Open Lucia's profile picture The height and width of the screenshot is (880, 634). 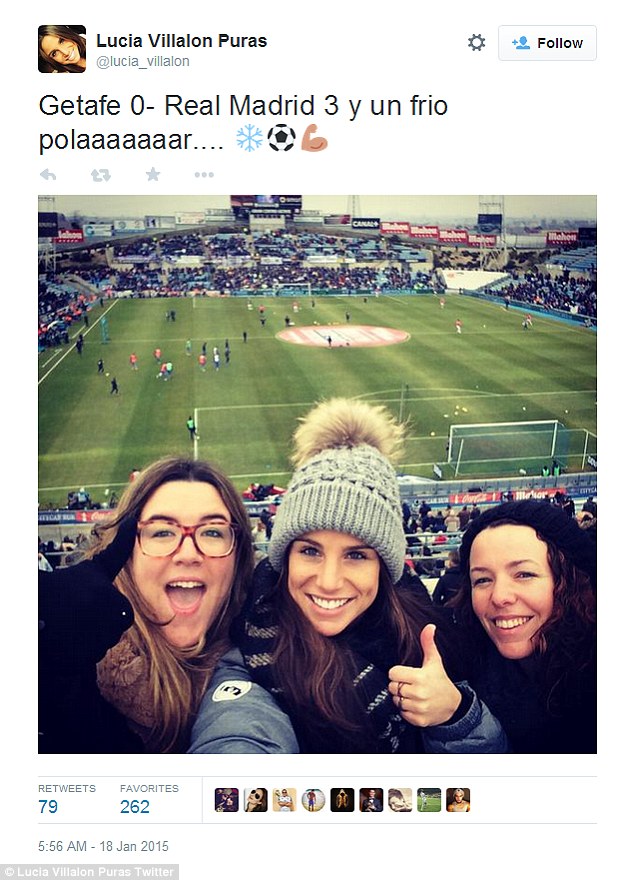62,49
